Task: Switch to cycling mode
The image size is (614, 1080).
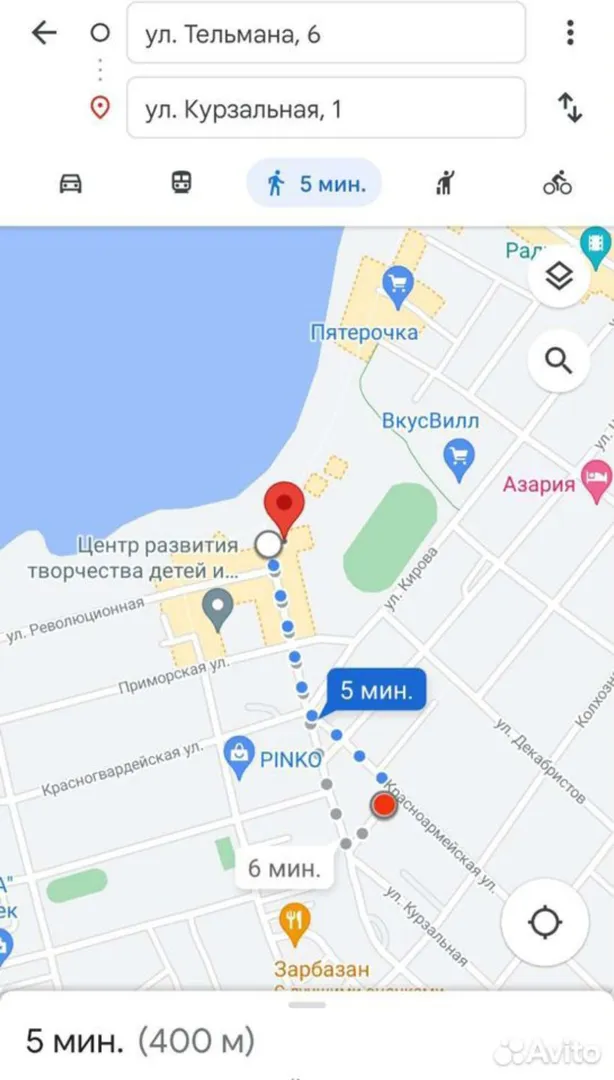Action: (557, 183)
